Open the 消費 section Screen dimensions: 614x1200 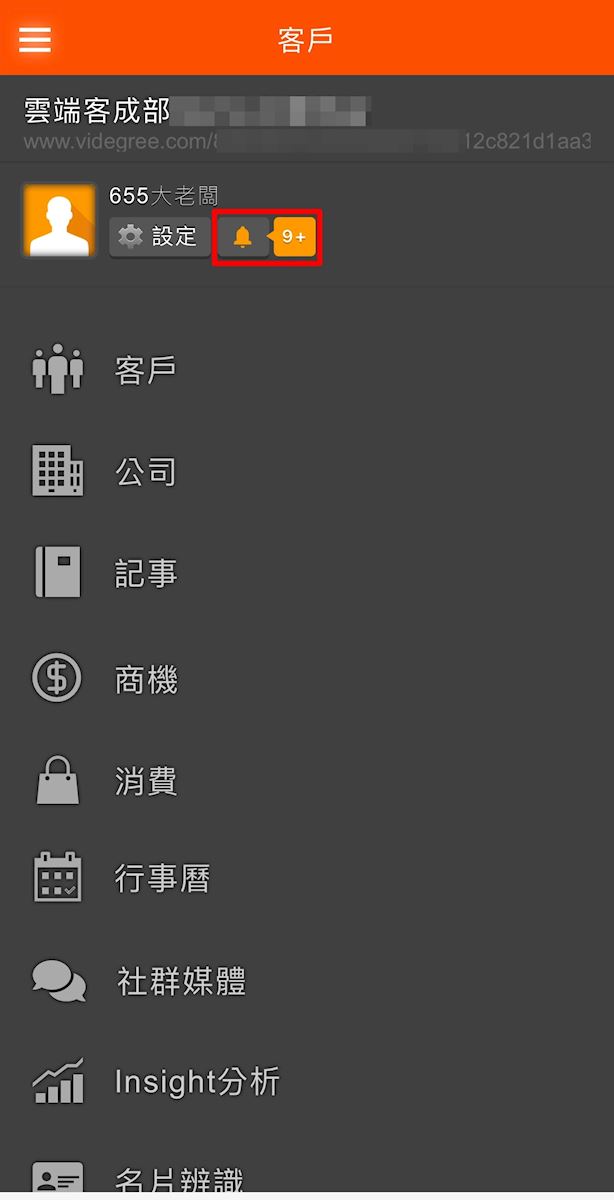point(145,781)
